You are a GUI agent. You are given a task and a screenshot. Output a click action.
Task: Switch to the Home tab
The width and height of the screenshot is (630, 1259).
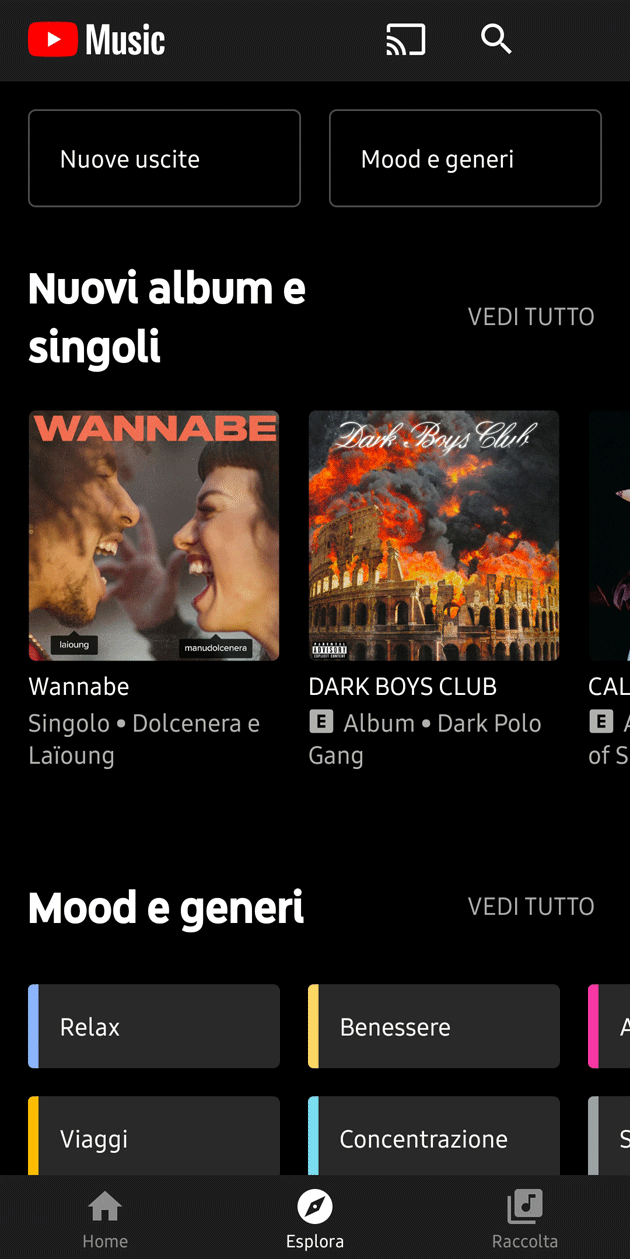point(105,1219)
